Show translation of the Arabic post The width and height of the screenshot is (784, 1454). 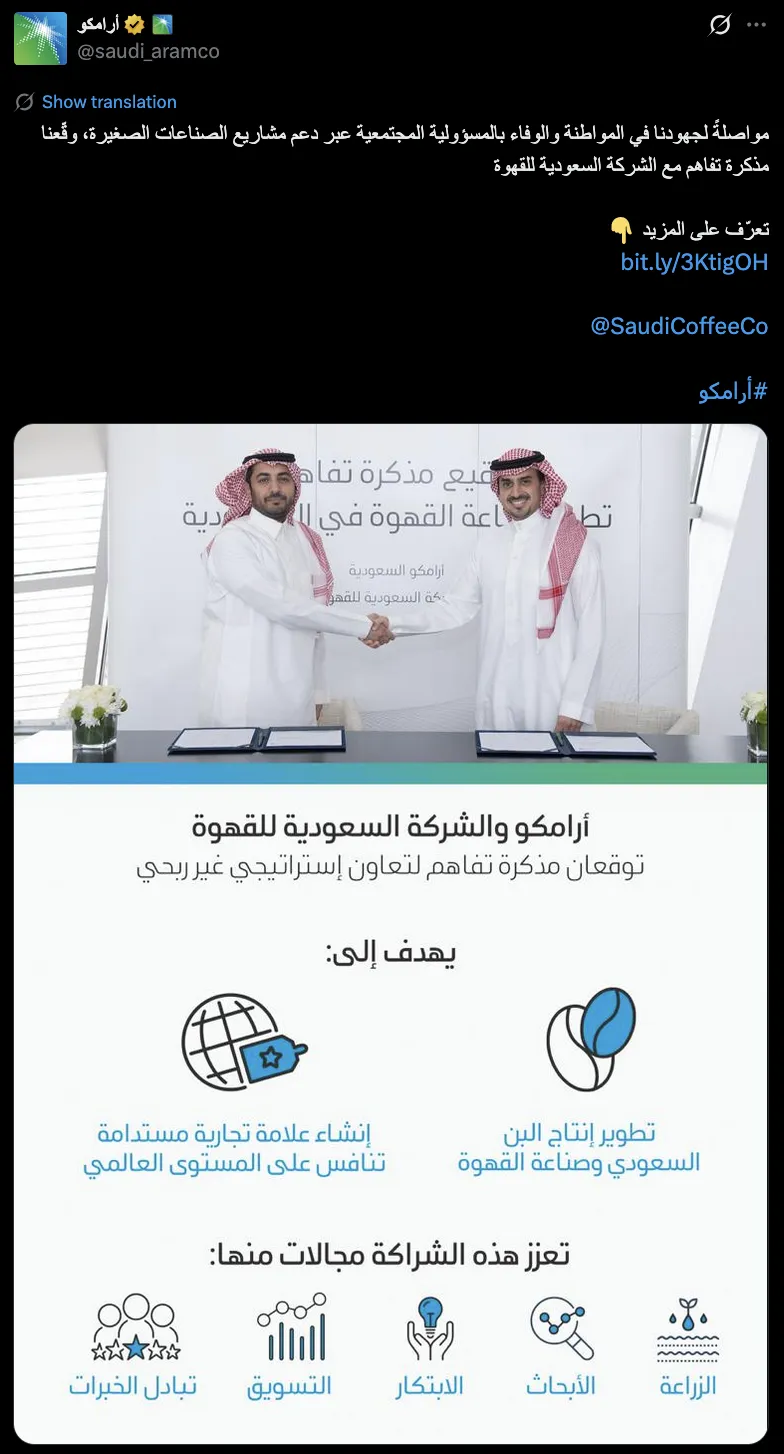109,102
